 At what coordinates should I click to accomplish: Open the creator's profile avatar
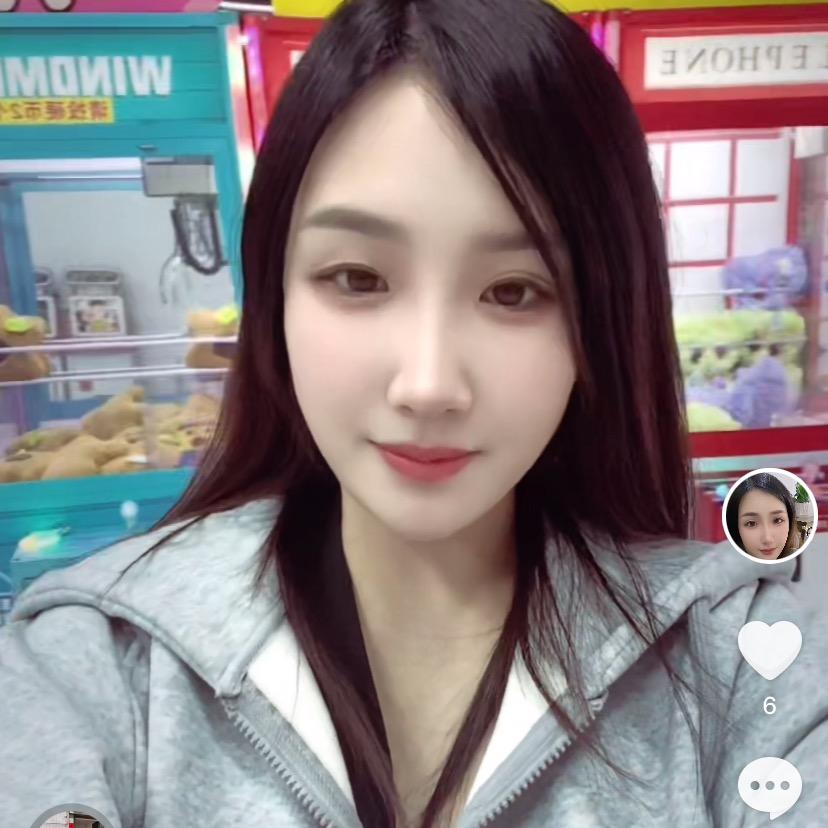click(x=769, y=516)
